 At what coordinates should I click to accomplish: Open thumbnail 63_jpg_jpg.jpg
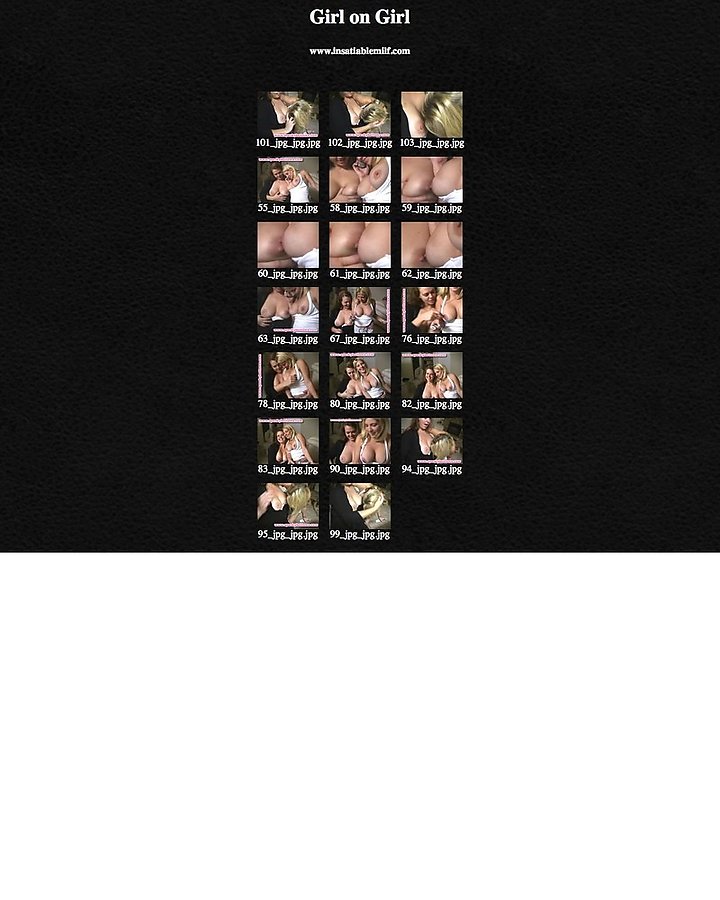(x=288, y=309)
